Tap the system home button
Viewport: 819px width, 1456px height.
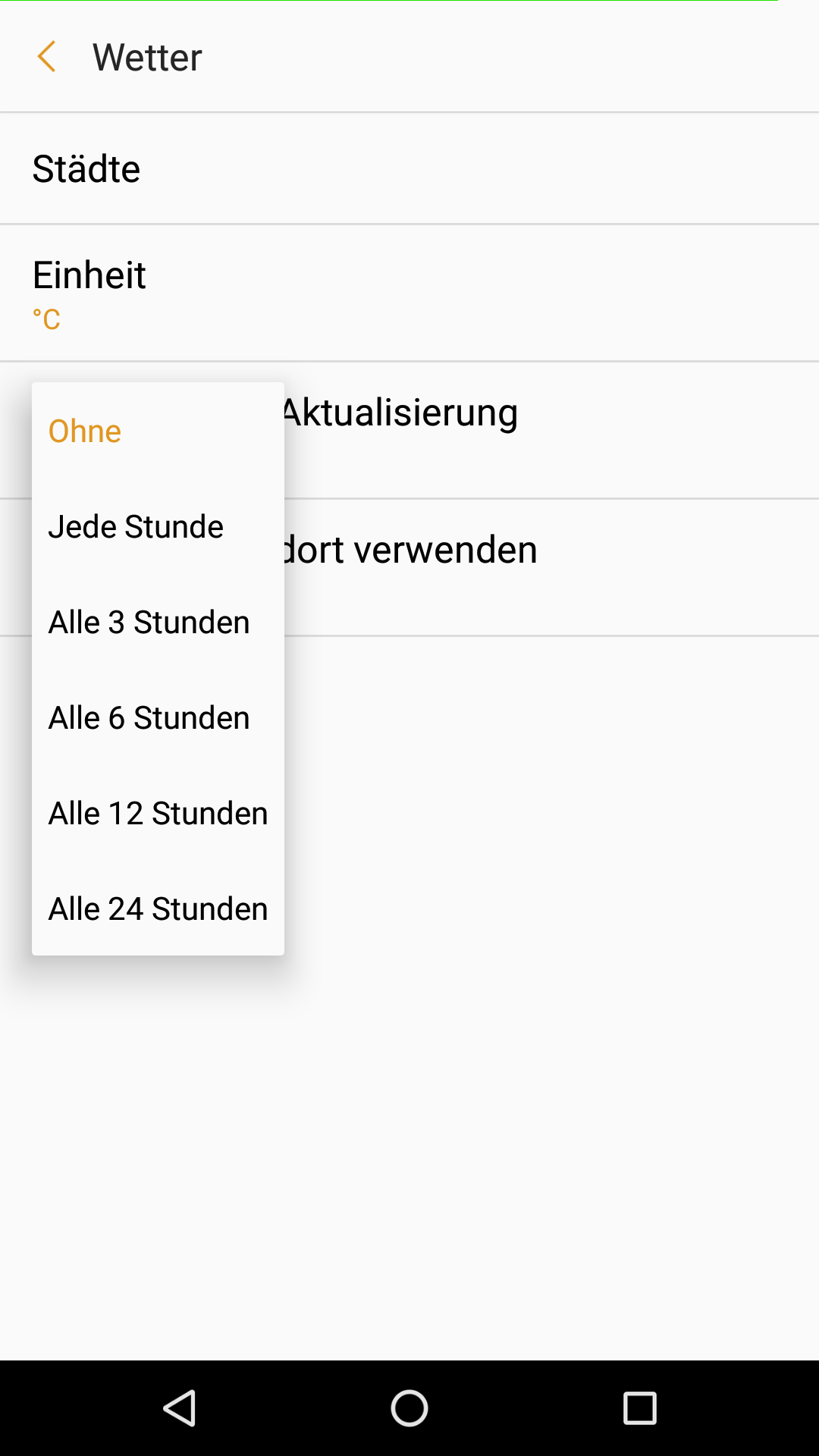click(409, 1408)
